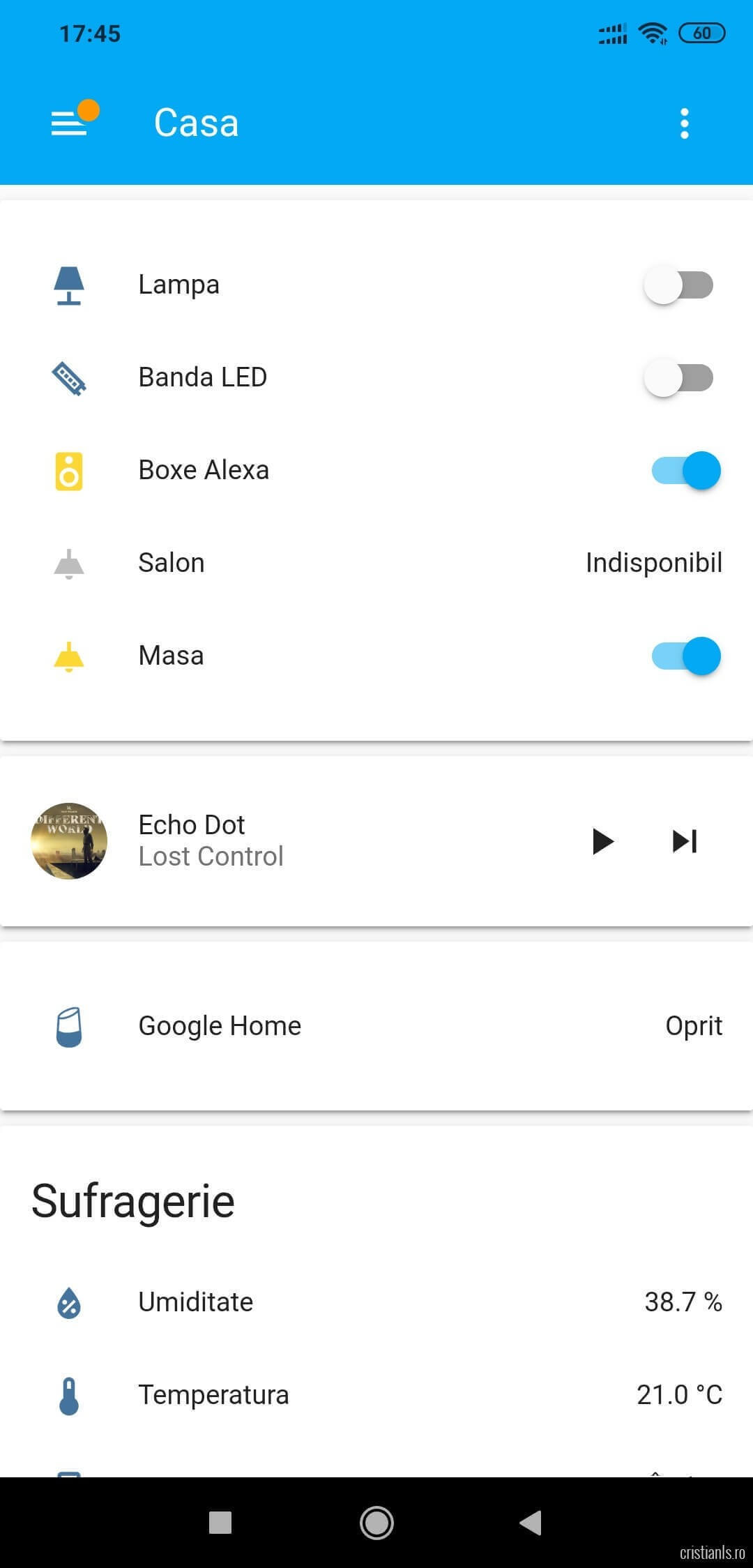Play Lost Control on Echo Dot
This screenshot has width=753, height=1568.
602,841
